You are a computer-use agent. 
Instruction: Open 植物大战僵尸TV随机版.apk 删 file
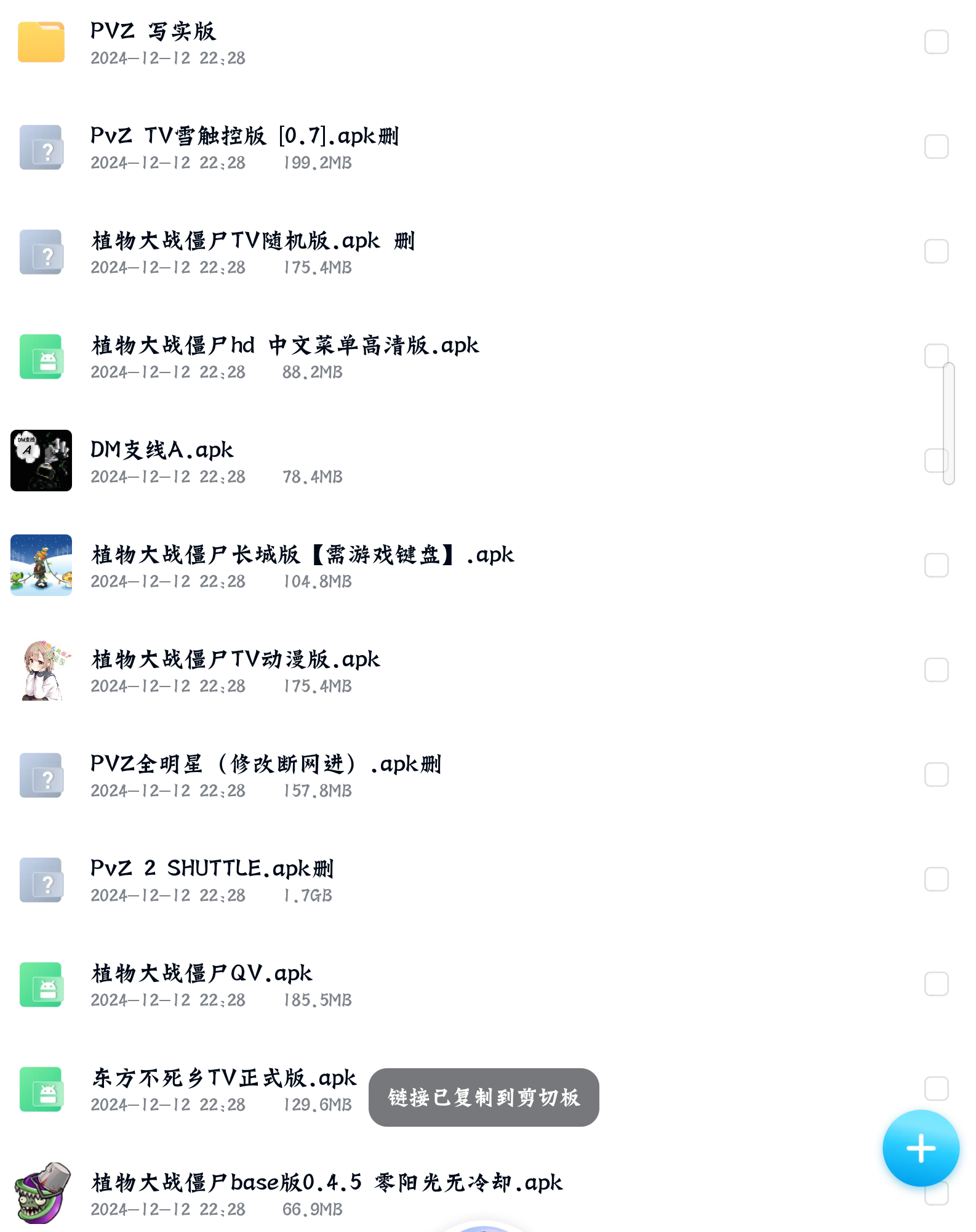(252, 251)
